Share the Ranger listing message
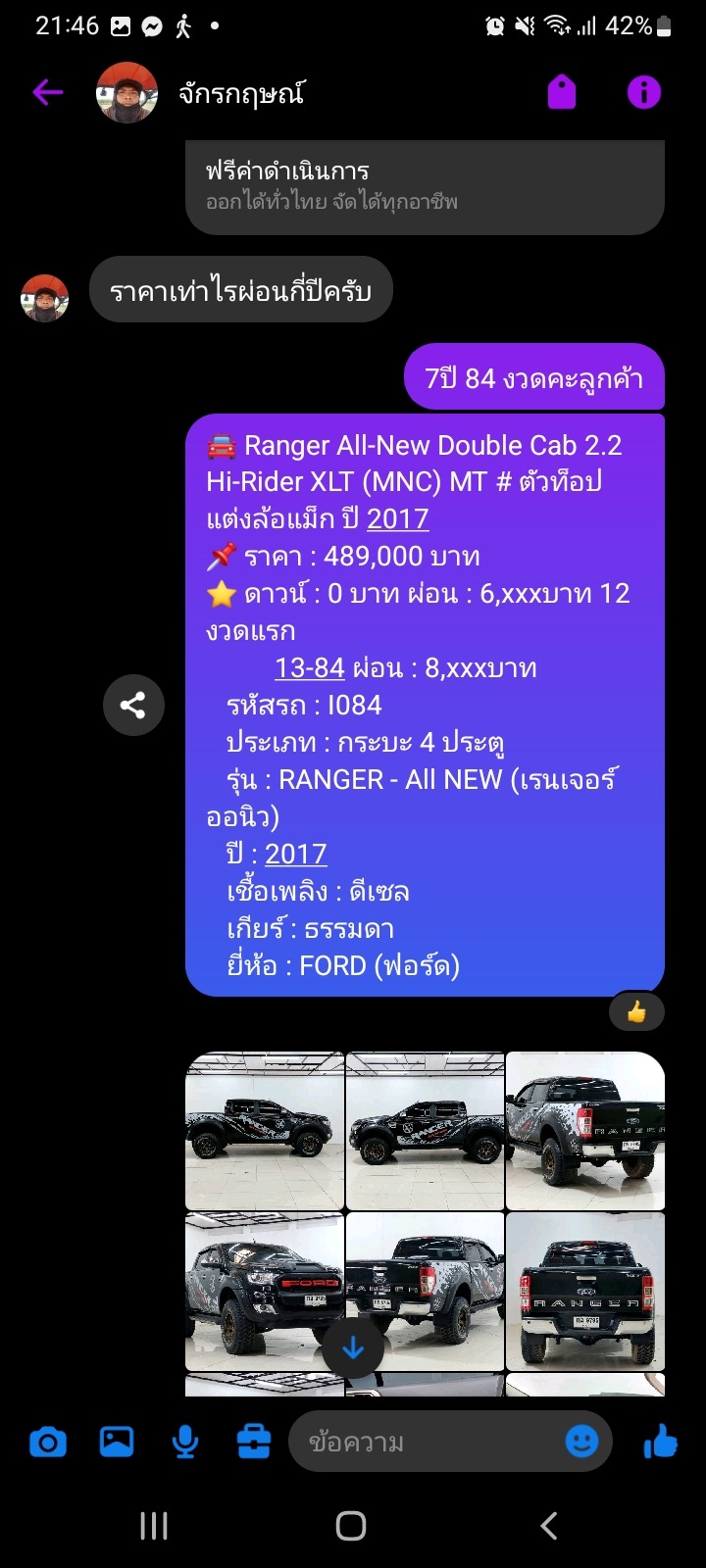 (x=133, y=705)
